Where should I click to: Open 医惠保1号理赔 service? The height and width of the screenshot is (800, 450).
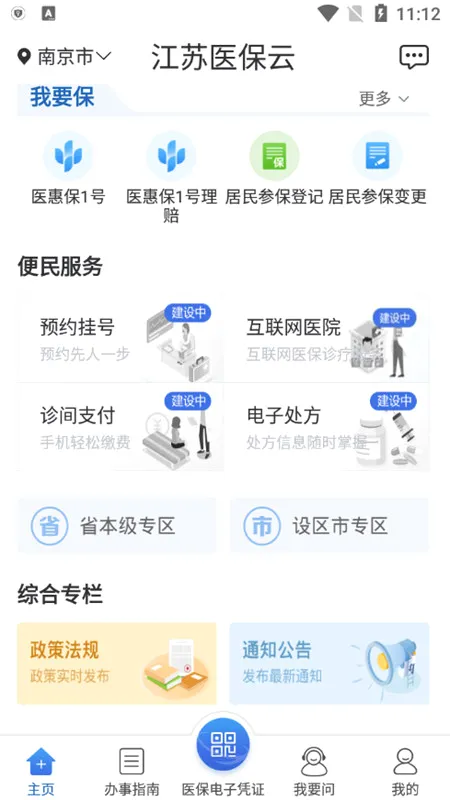[171, 178]
